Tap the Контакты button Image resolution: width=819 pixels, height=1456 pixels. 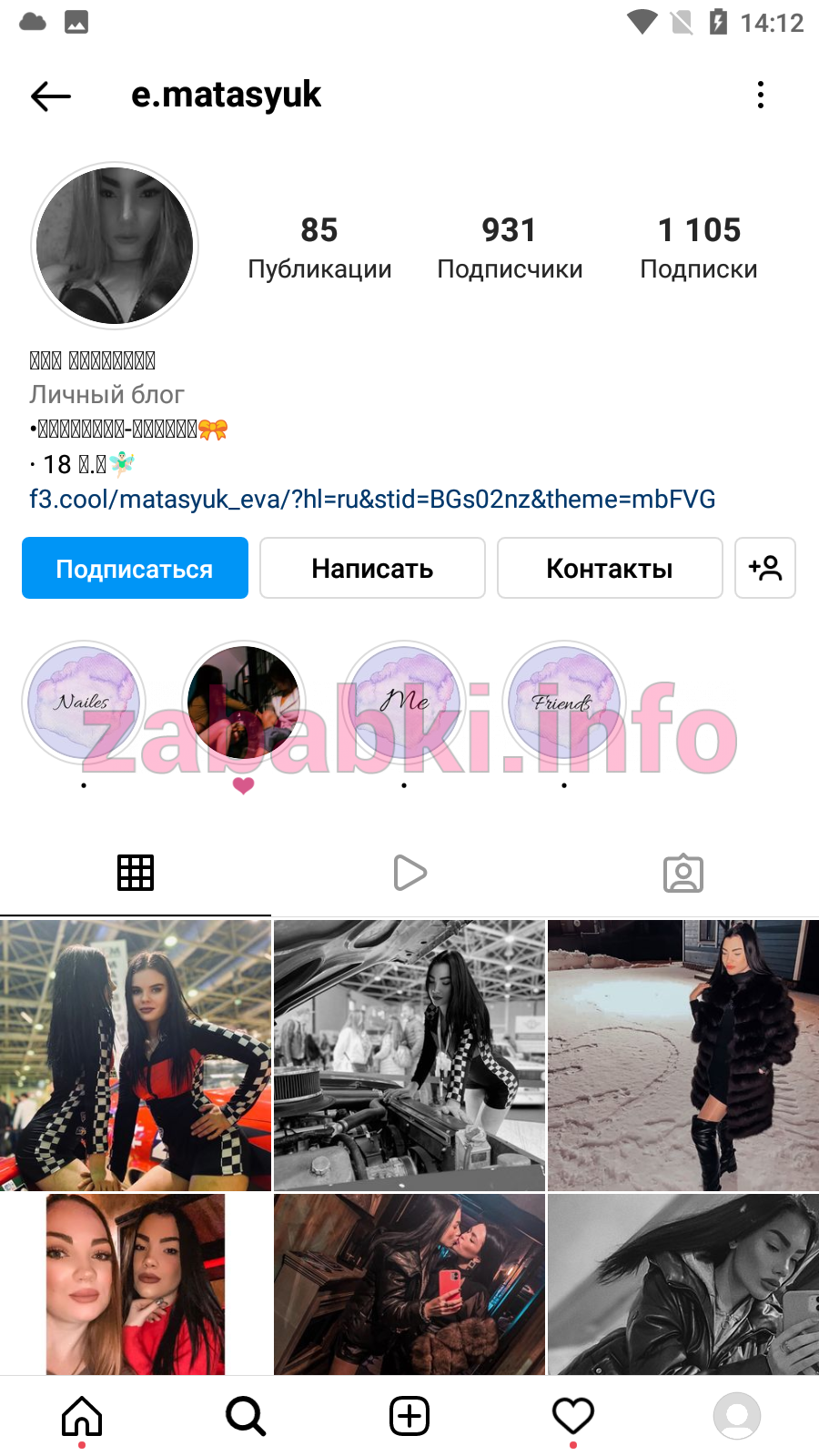pos(610,568)
